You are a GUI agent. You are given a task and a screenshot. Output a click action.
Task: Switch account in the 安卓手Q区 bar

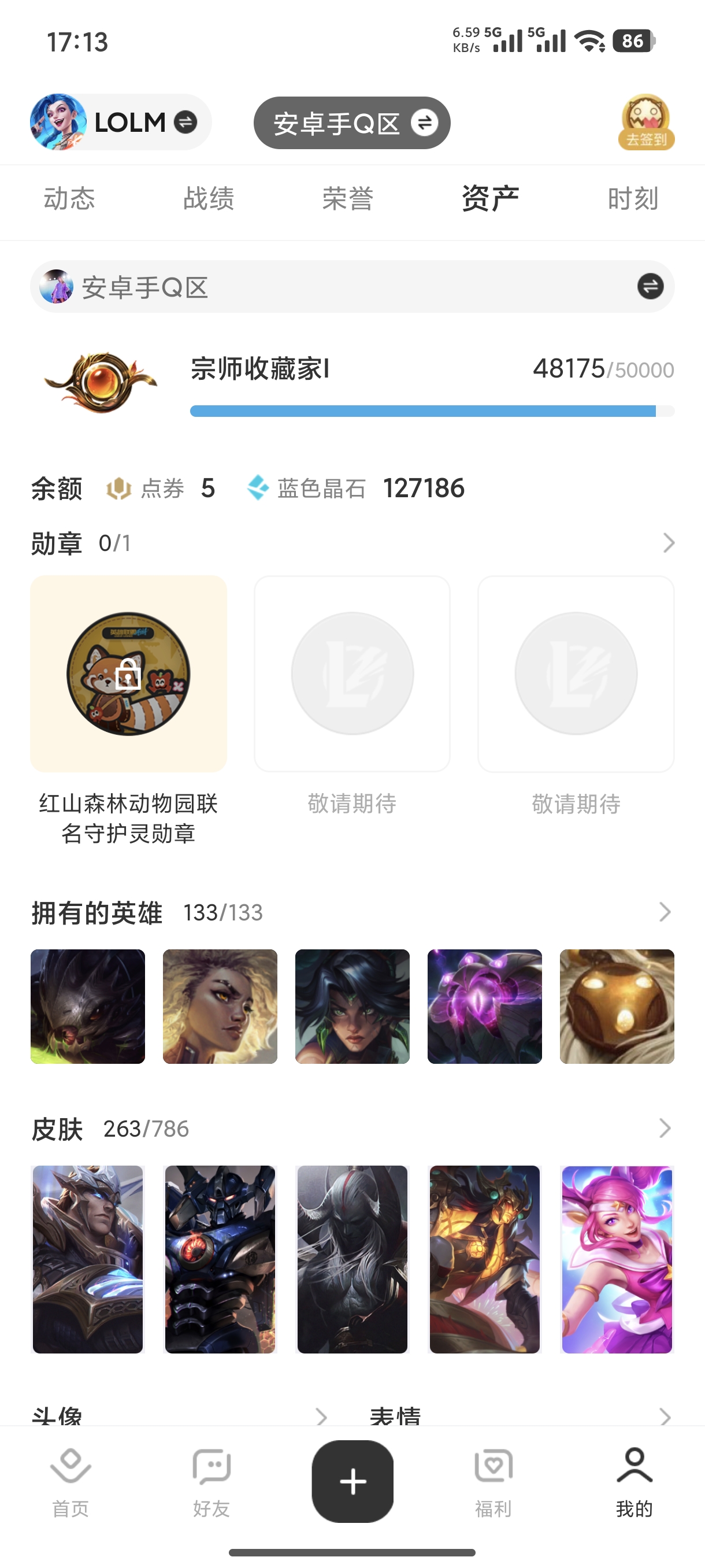(650, 287)
